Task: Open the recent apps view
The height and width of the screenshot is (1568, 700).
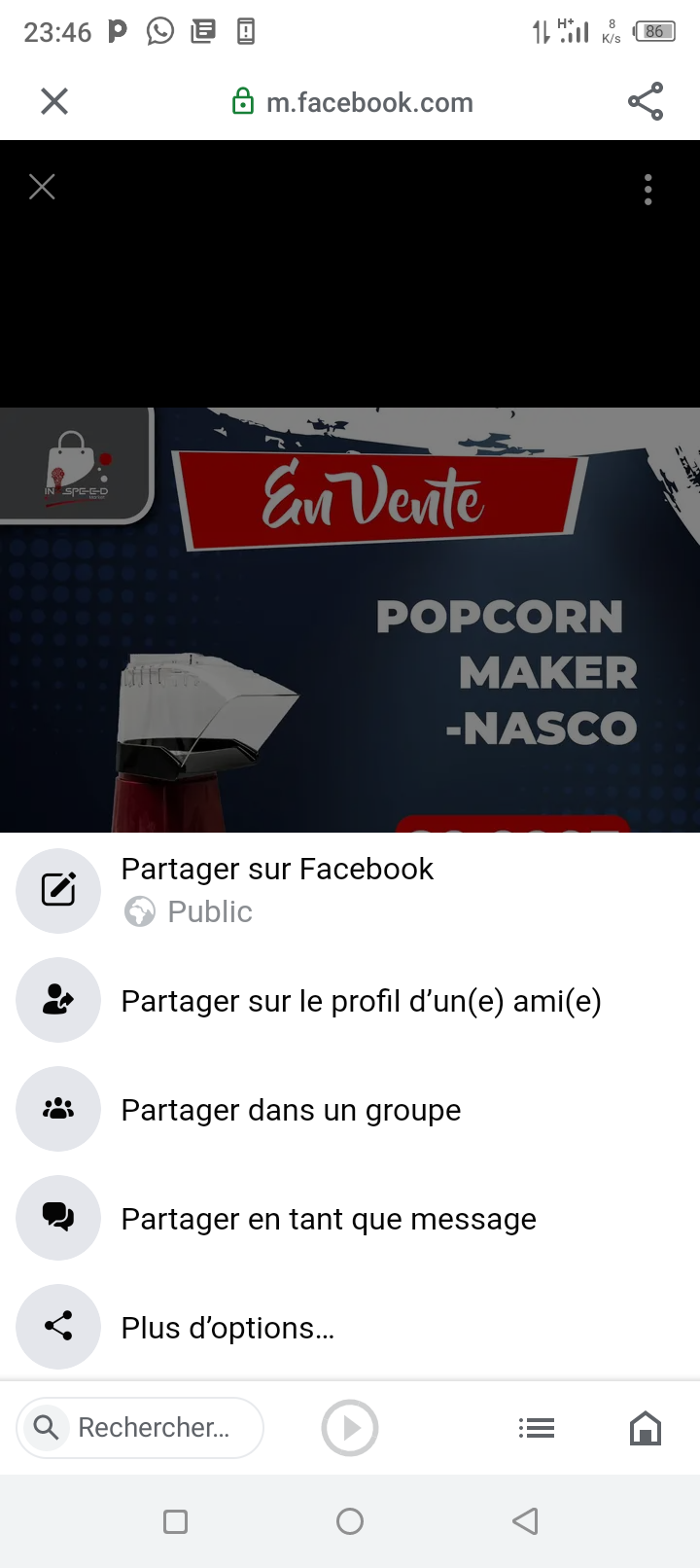Action: (176, 1521)
